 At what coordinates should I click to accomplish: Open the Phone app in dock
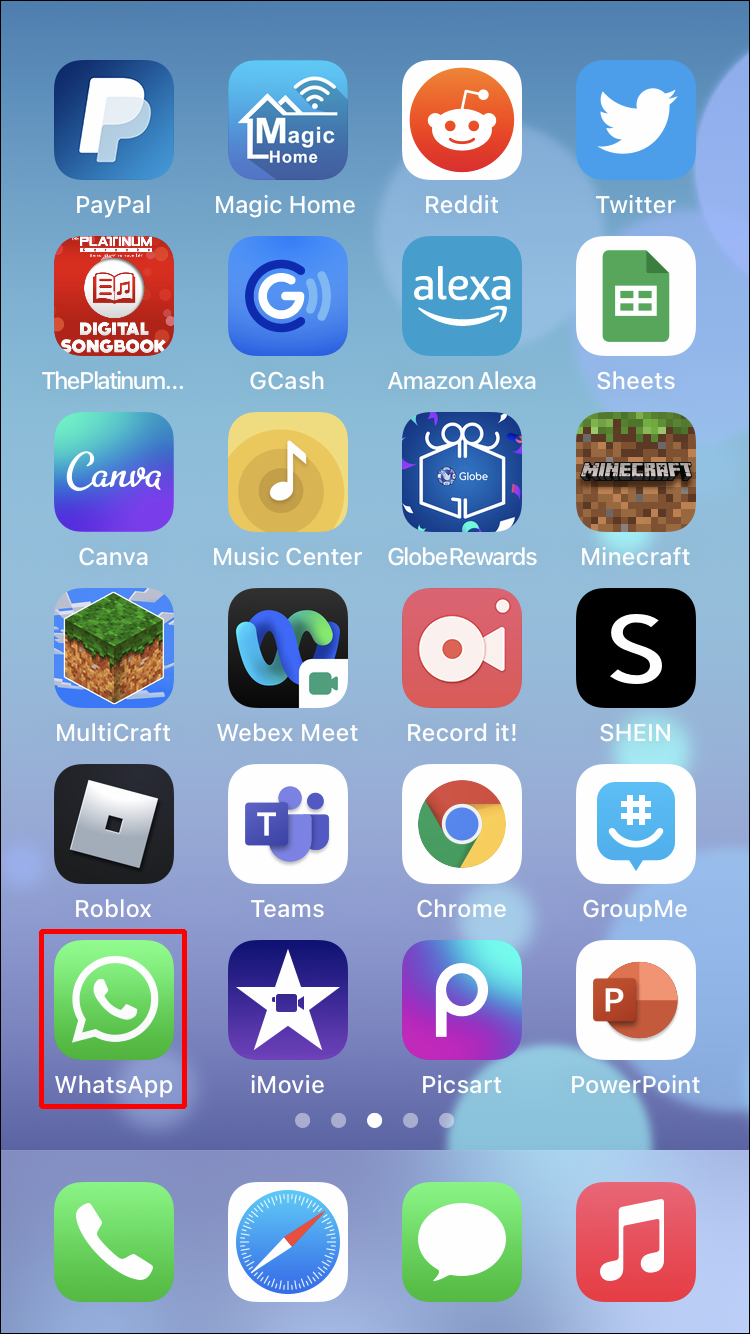[114, 1242]
